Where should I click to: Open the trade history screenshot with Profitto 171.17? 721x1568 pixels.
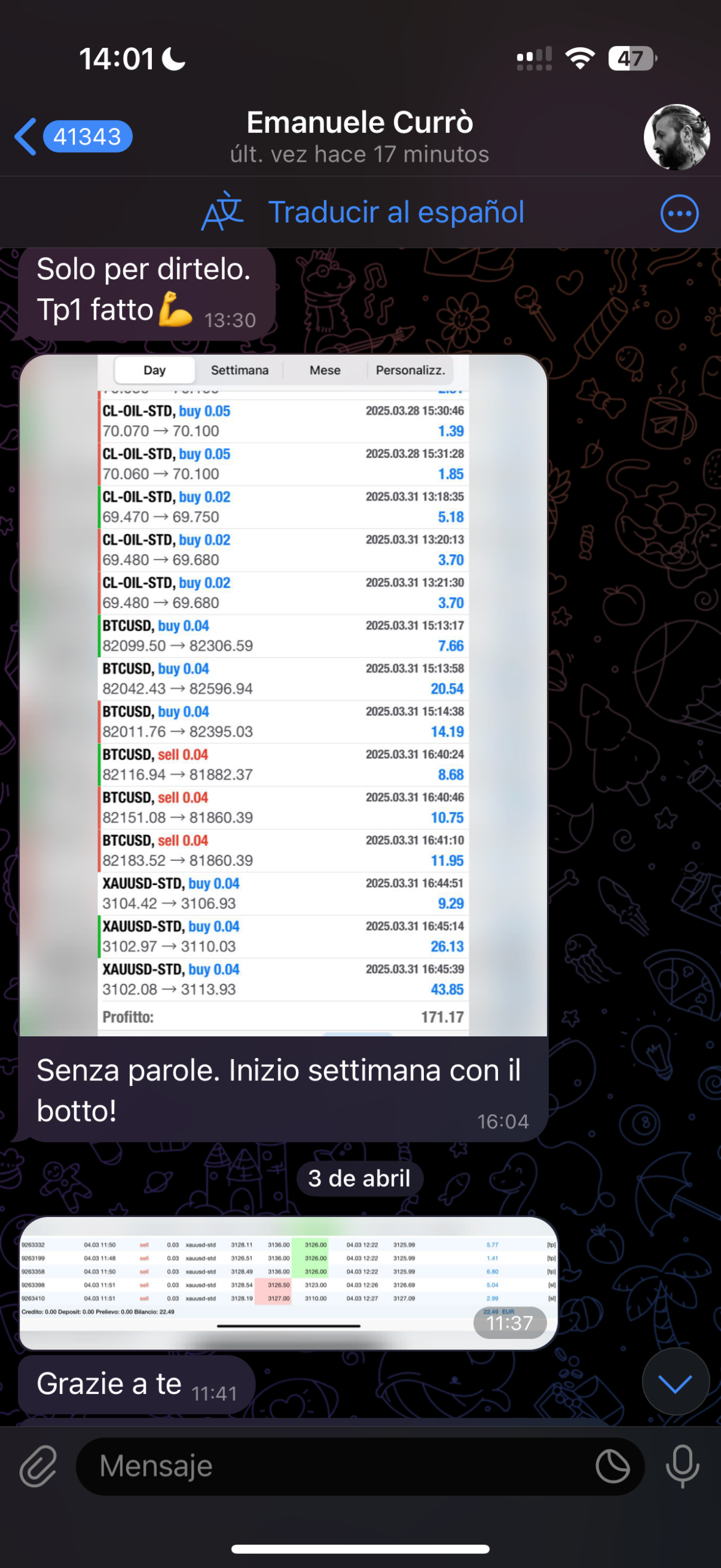tap(283, 695)
